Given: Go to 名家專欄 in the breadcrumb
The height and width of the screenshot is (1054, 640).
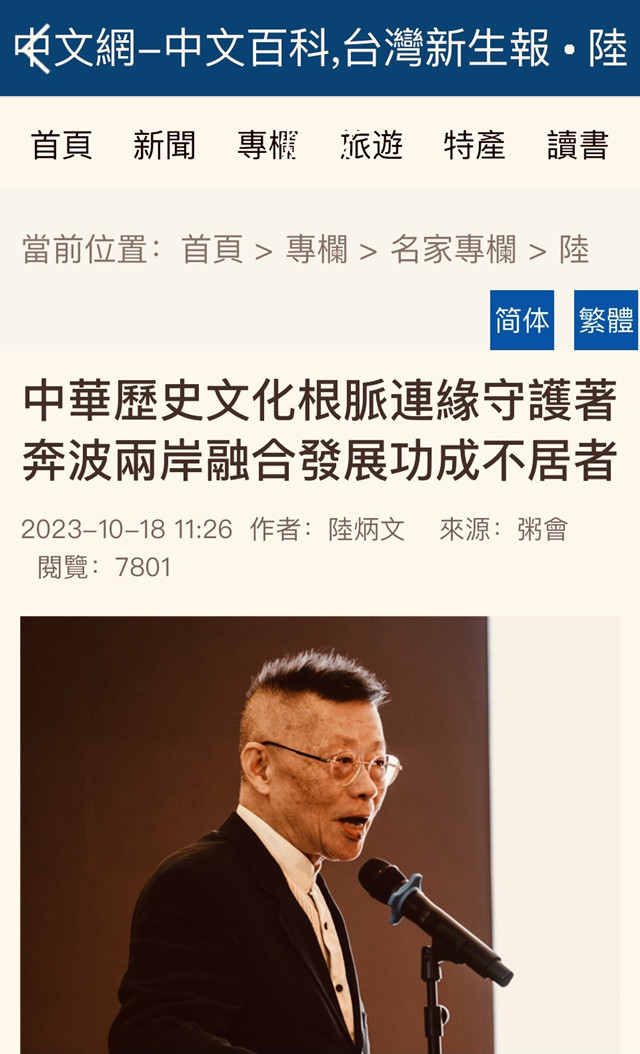Looking at the screenshot, I should [452, 249].
